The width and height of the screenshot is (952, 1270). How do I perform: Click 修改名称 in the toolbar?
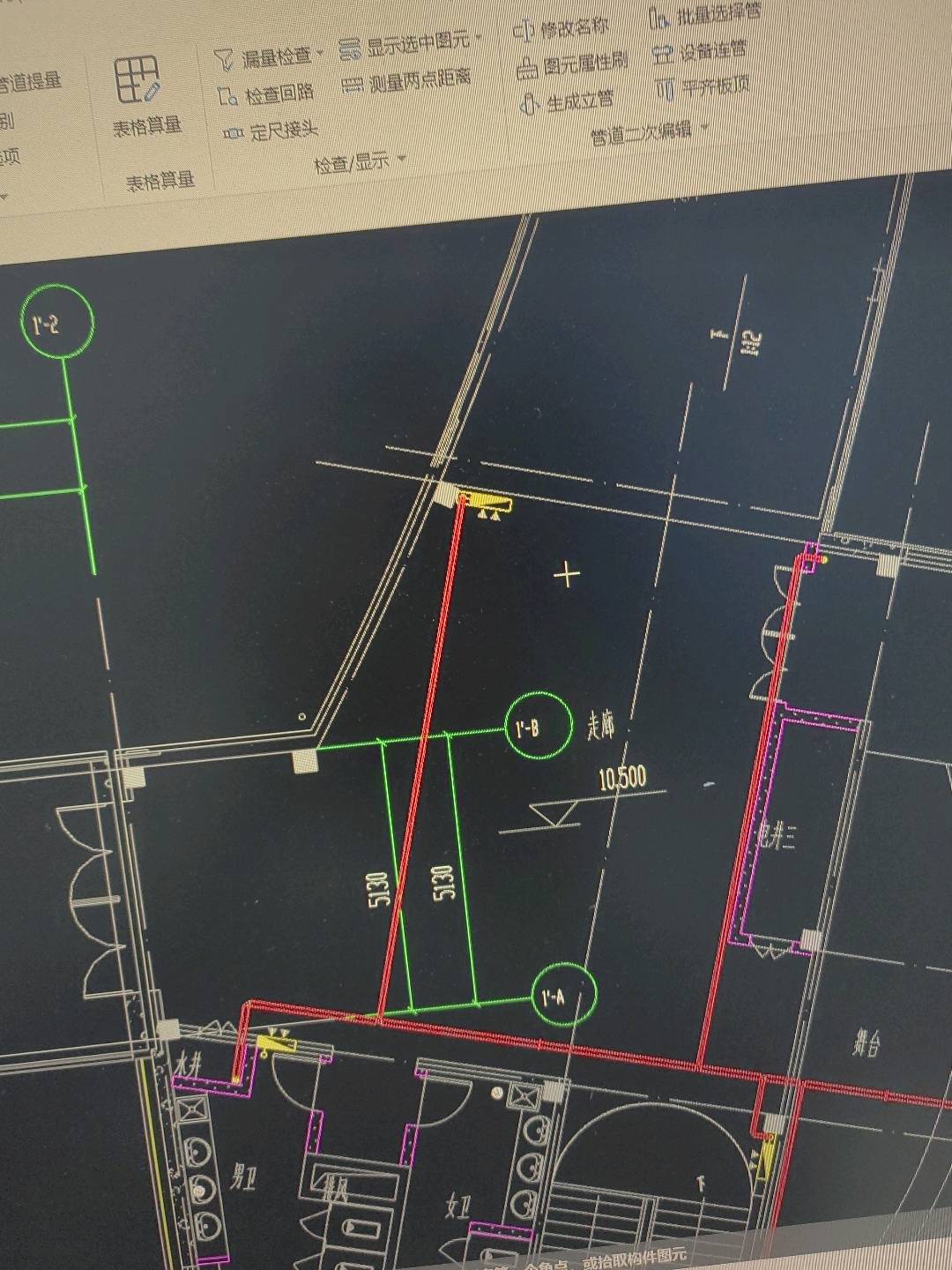coord(562,30)
